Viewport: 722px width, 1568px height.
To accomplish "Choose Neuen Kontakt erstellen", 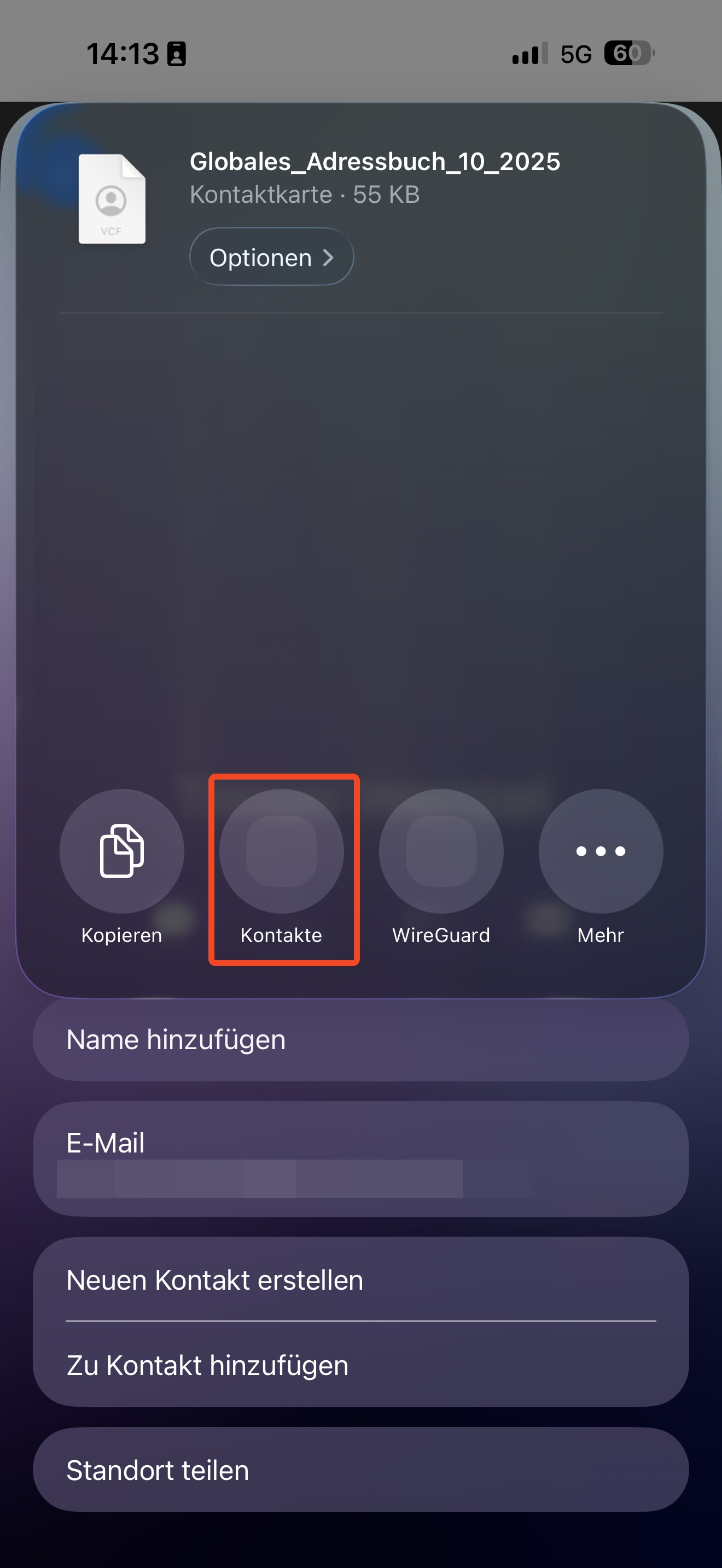I will click(360, 1279).
